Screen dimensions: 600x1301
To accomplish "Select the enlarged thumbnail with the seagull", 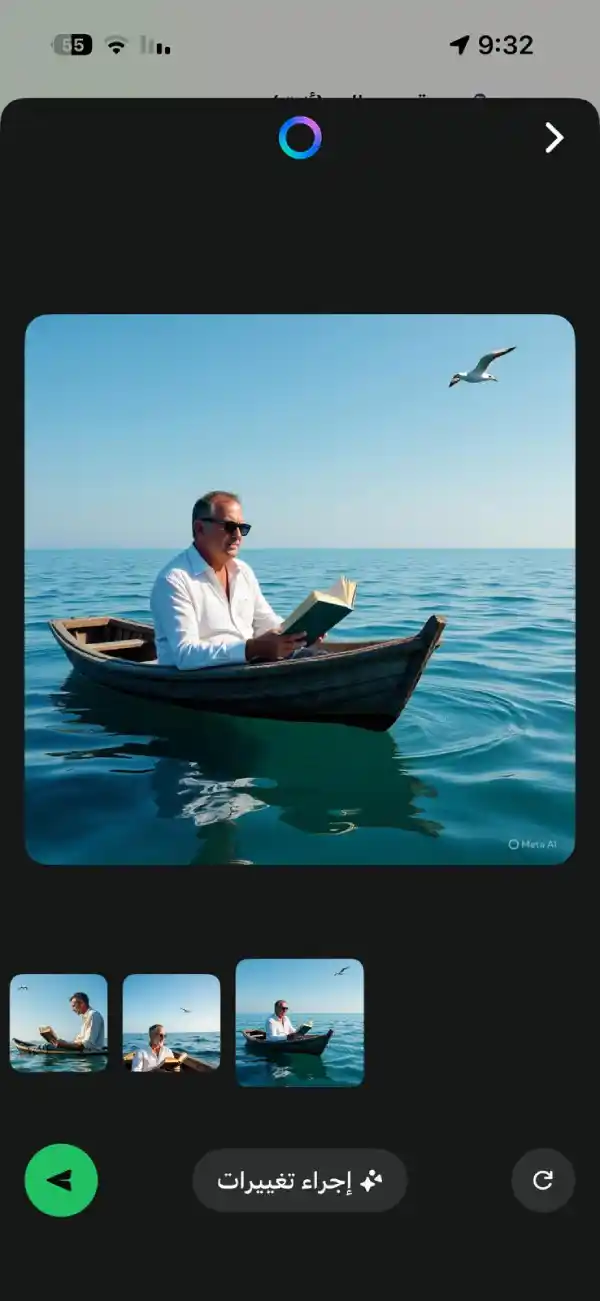I will 300,1022.
